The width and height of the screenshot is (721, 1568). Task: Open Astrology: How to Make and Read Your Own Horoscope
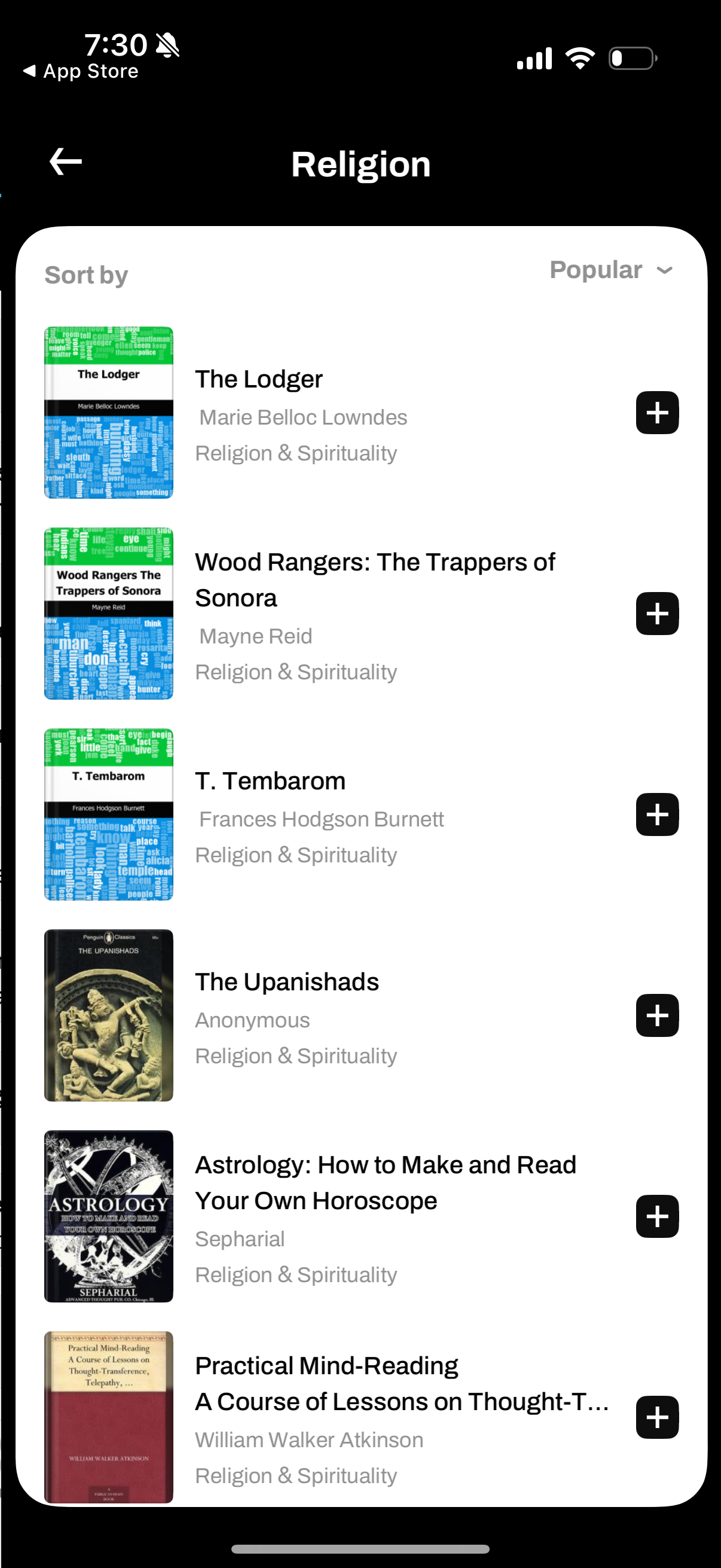(384, 1182)
